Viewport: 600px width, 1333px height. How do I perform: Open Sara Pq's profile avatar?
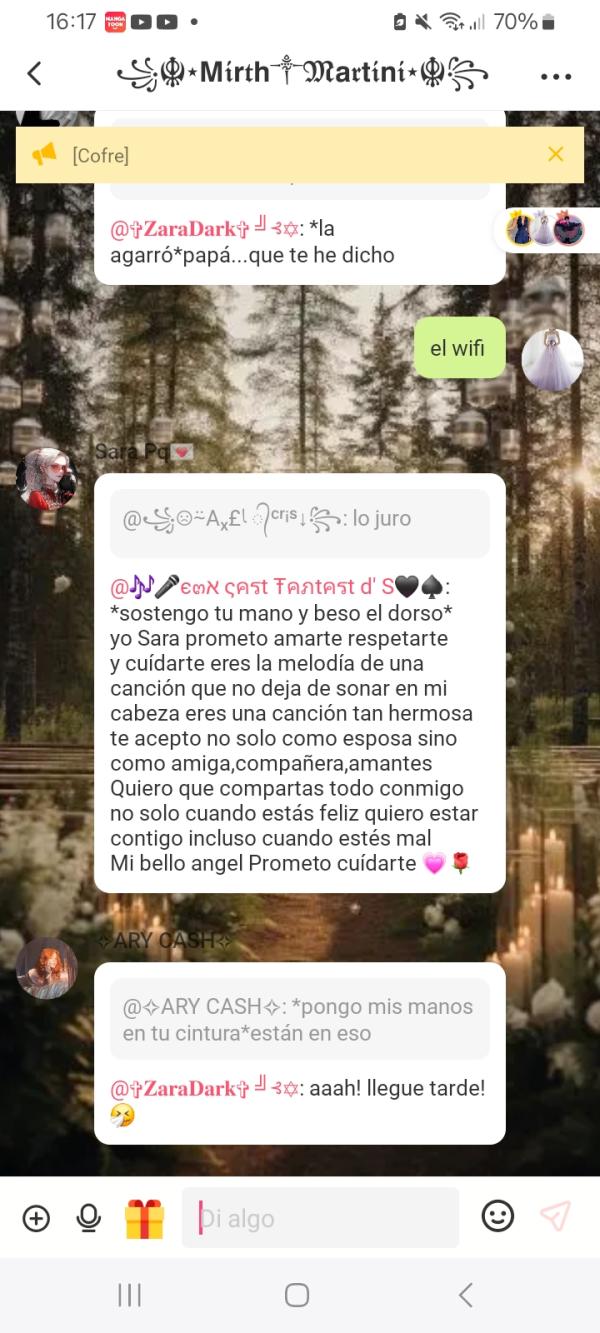coord(46,479)
